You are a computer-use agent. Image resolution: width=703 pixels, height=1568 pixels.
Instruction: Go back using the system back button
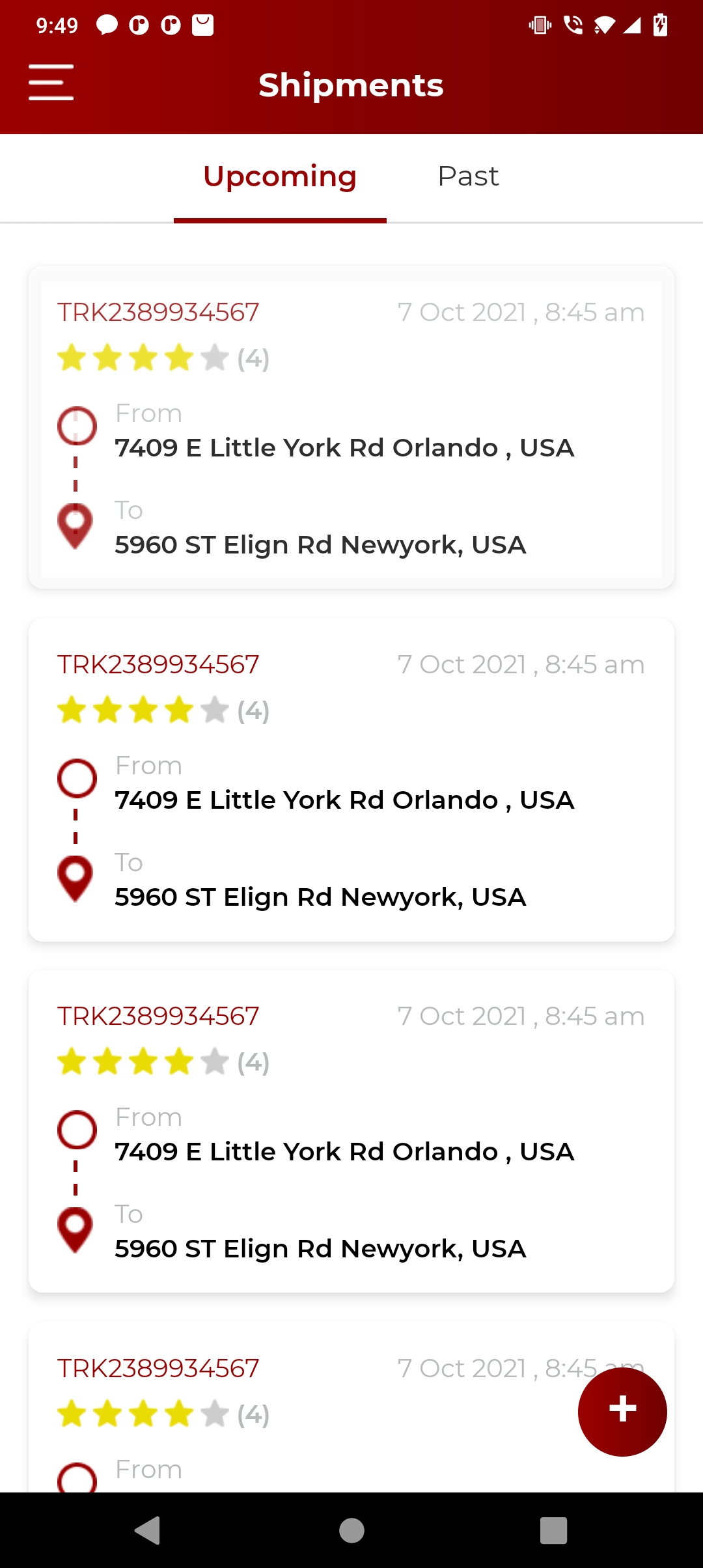148,1530
